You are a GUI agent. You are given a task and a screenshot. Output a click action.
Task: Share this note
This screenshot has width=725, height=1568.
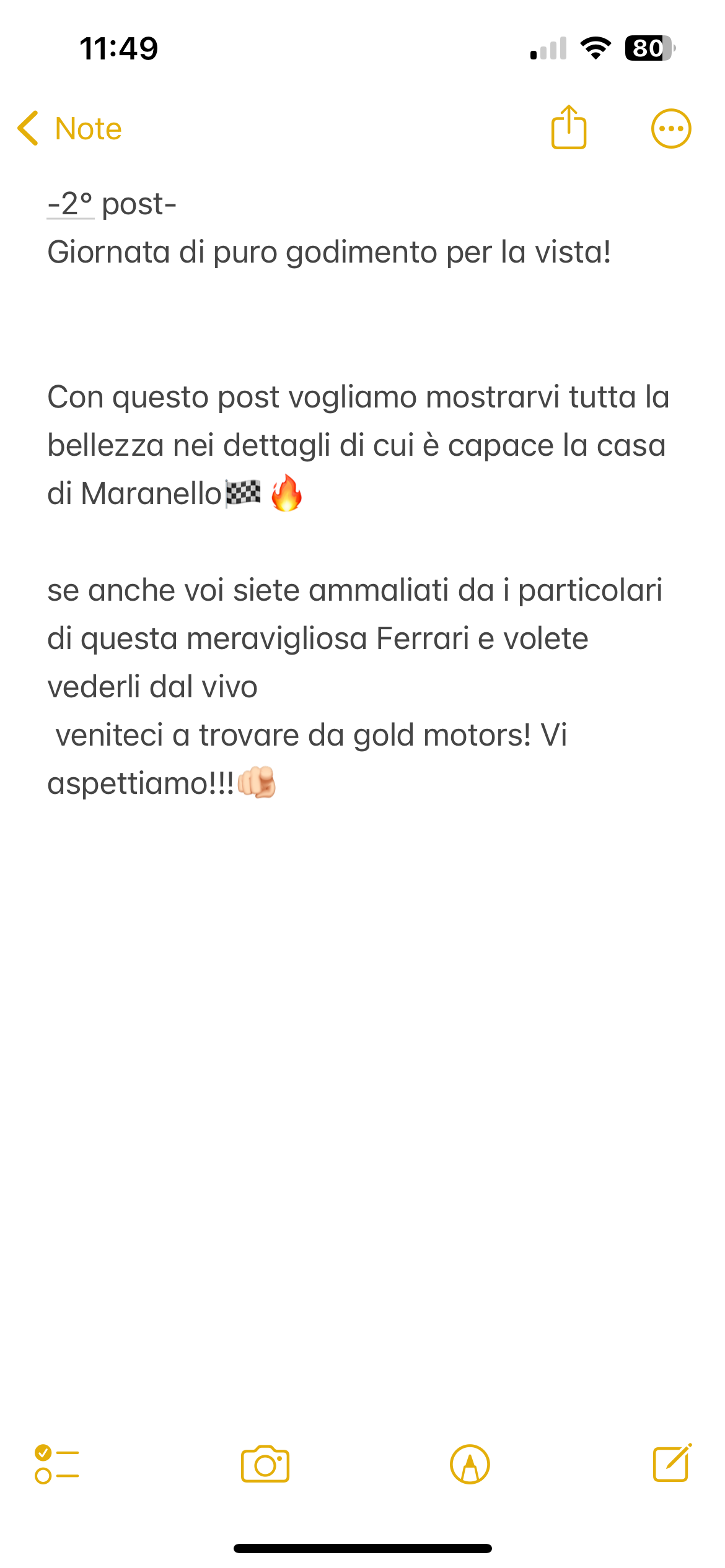[568, 128]
